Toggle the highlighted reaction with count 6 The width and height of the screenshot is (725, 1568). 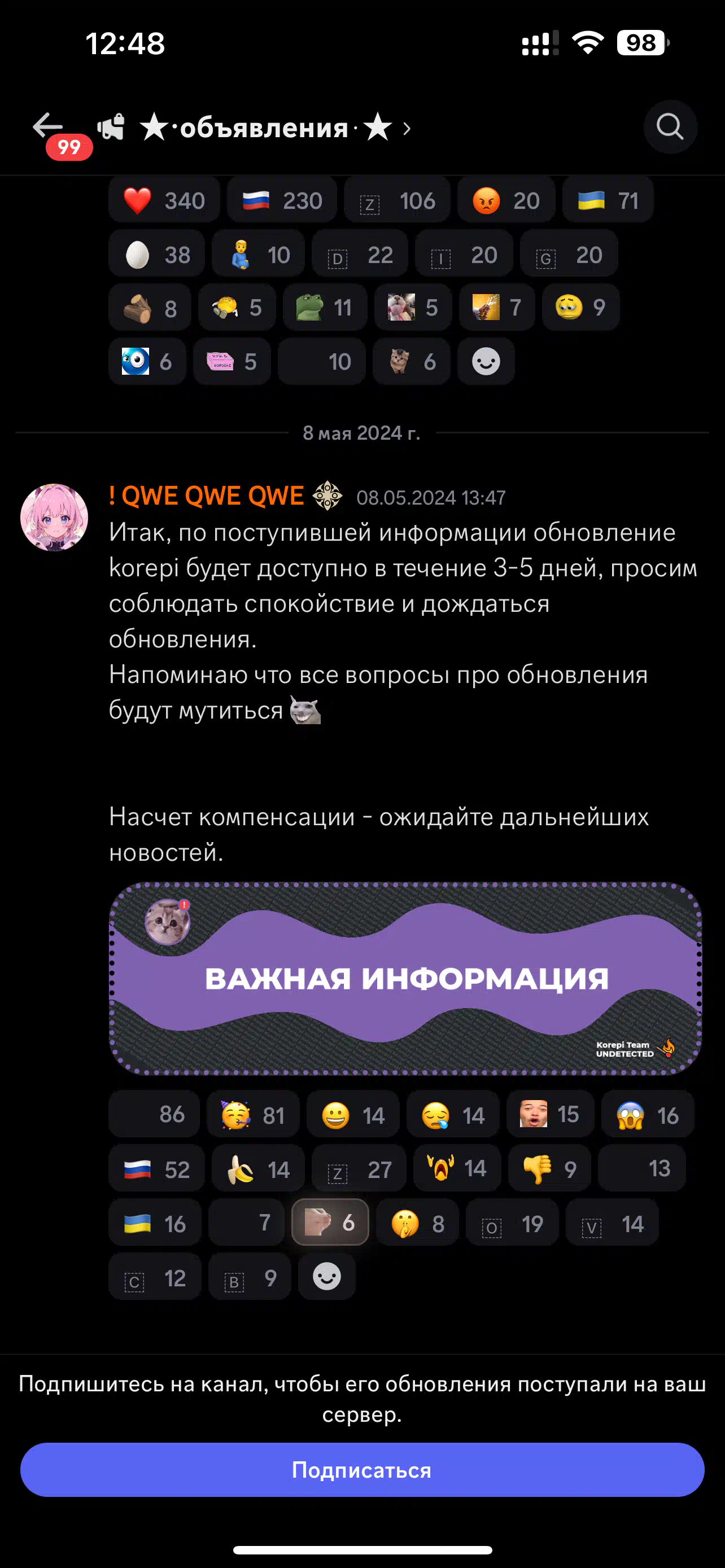pos(330,1222)
